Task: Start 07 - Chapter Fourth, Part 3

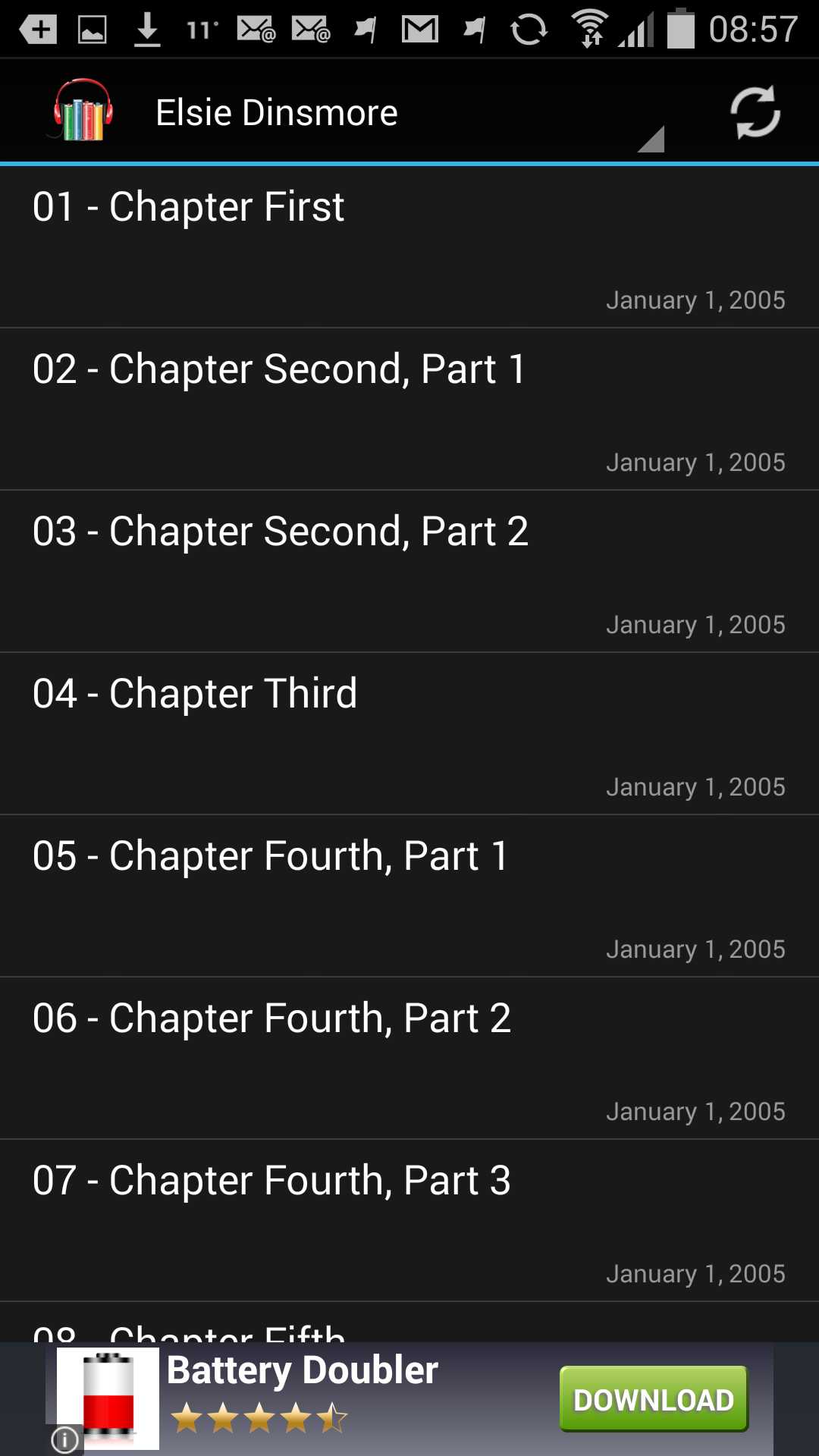Action: click(x=409, y=1220)
